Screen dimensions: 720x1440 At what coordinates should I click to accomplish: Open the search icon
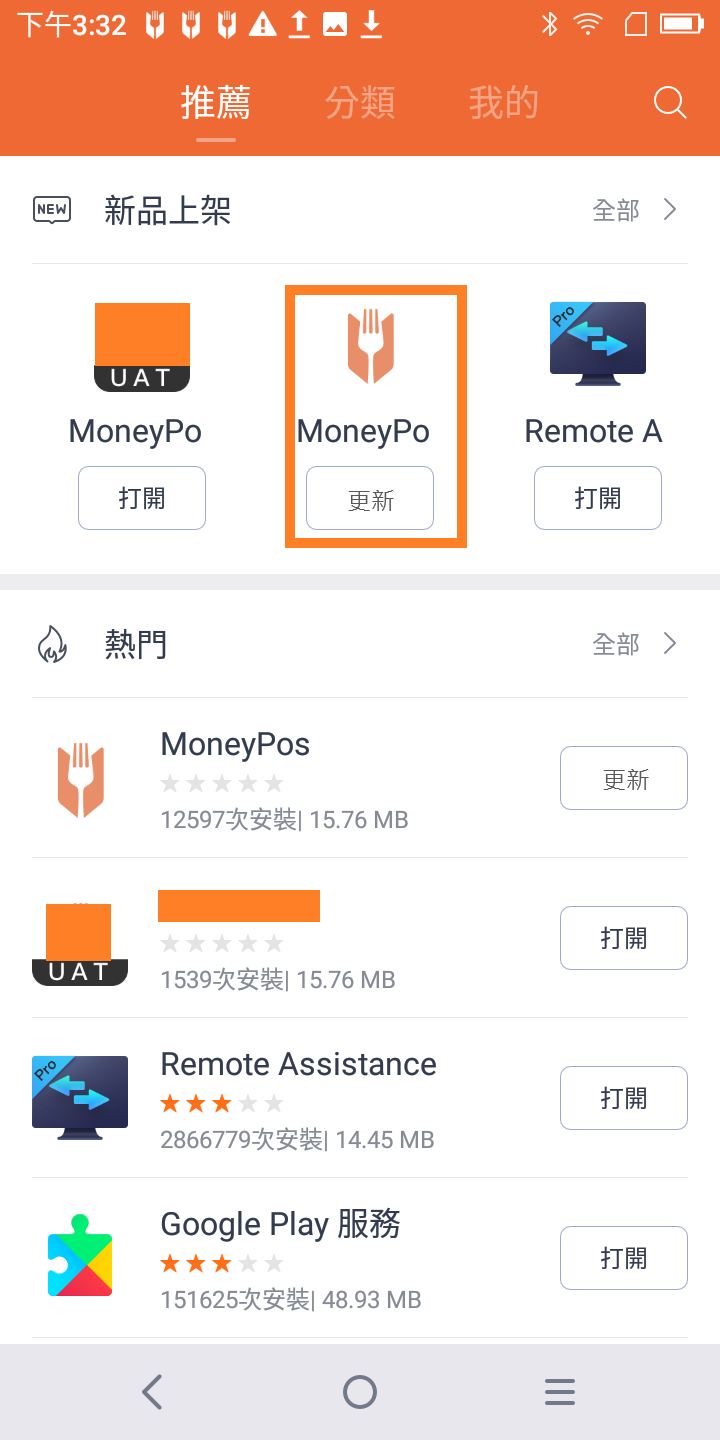tap(669, 103)
